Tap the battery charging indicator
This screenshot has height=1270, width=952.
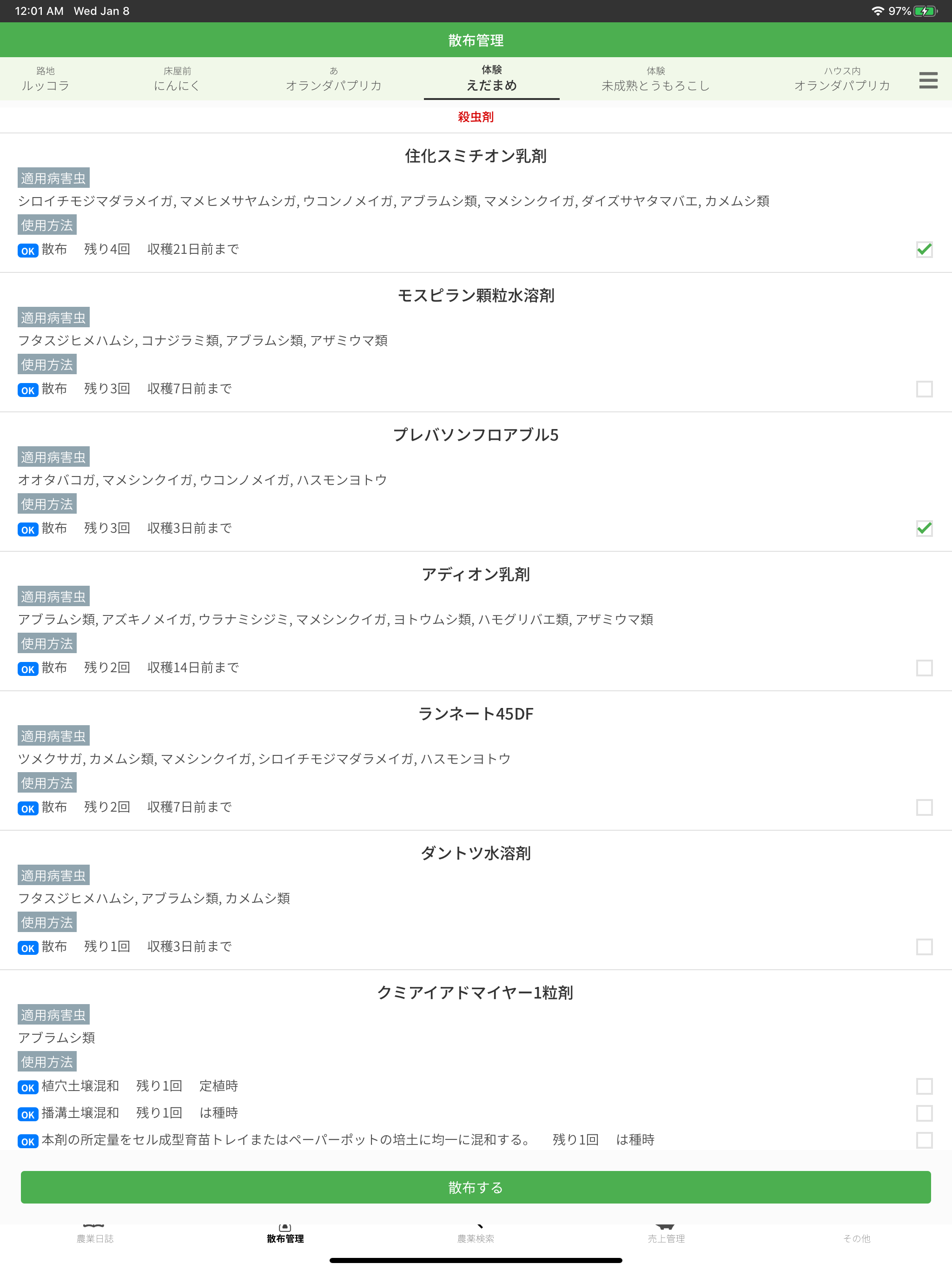(925, 10)
